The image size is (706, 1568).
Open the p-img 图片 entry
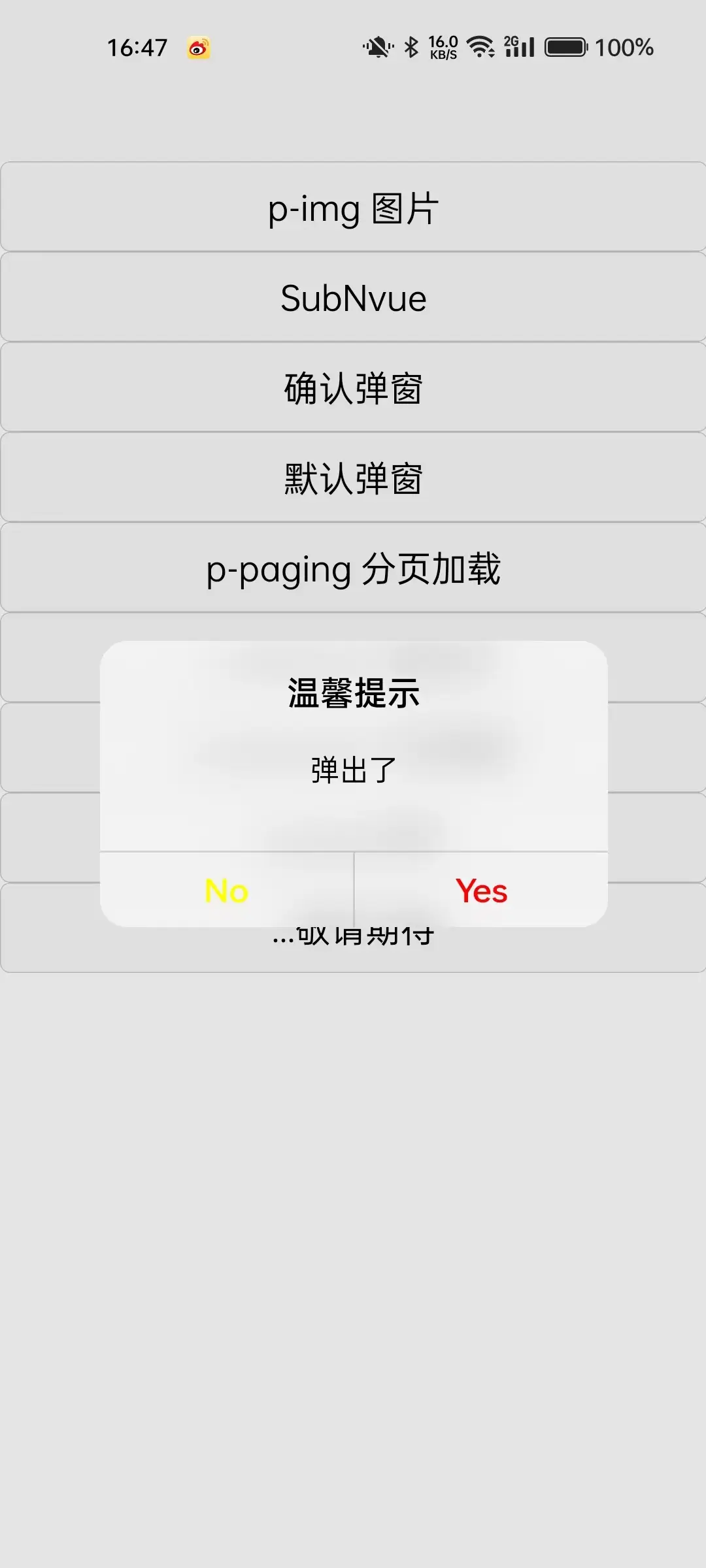[353, 208]
